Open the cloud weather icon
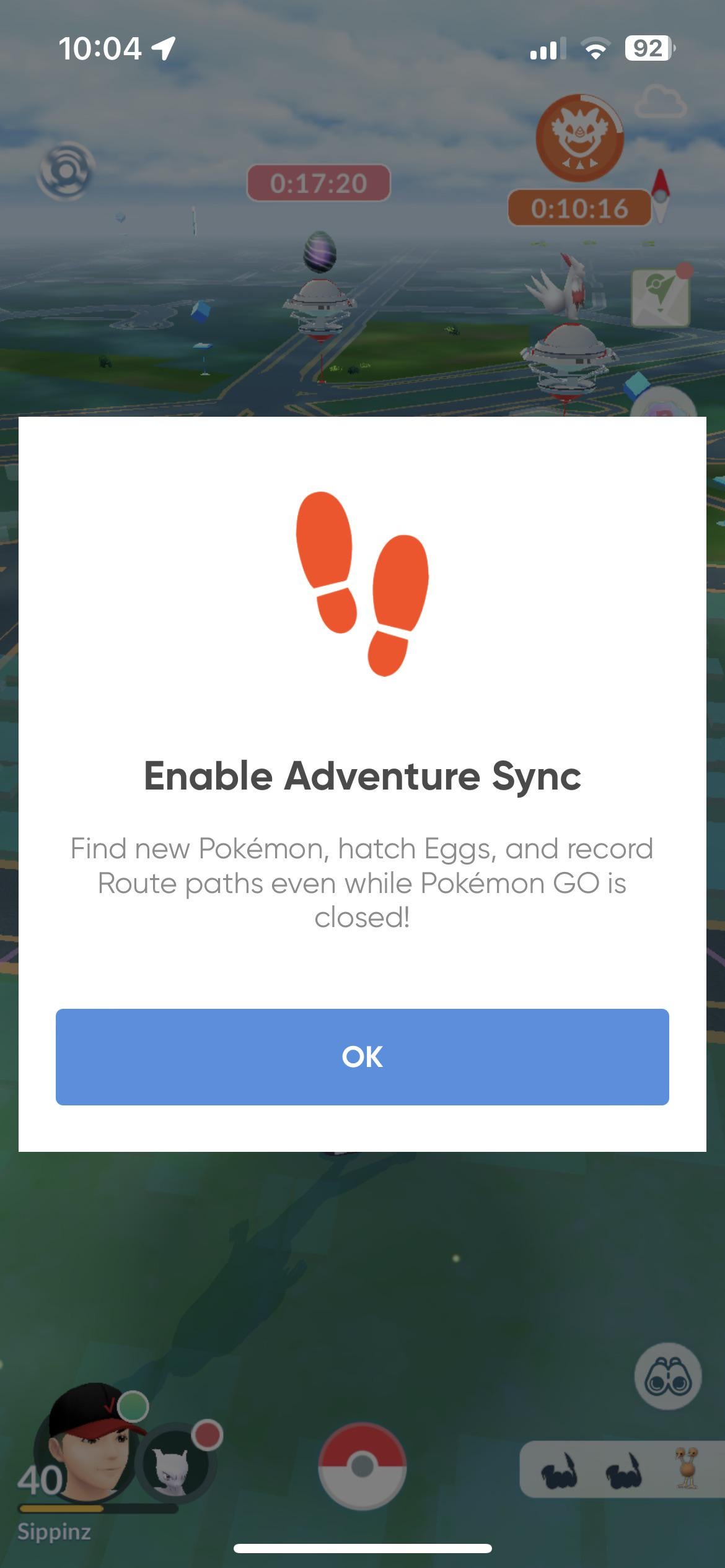 pos(661,102)
